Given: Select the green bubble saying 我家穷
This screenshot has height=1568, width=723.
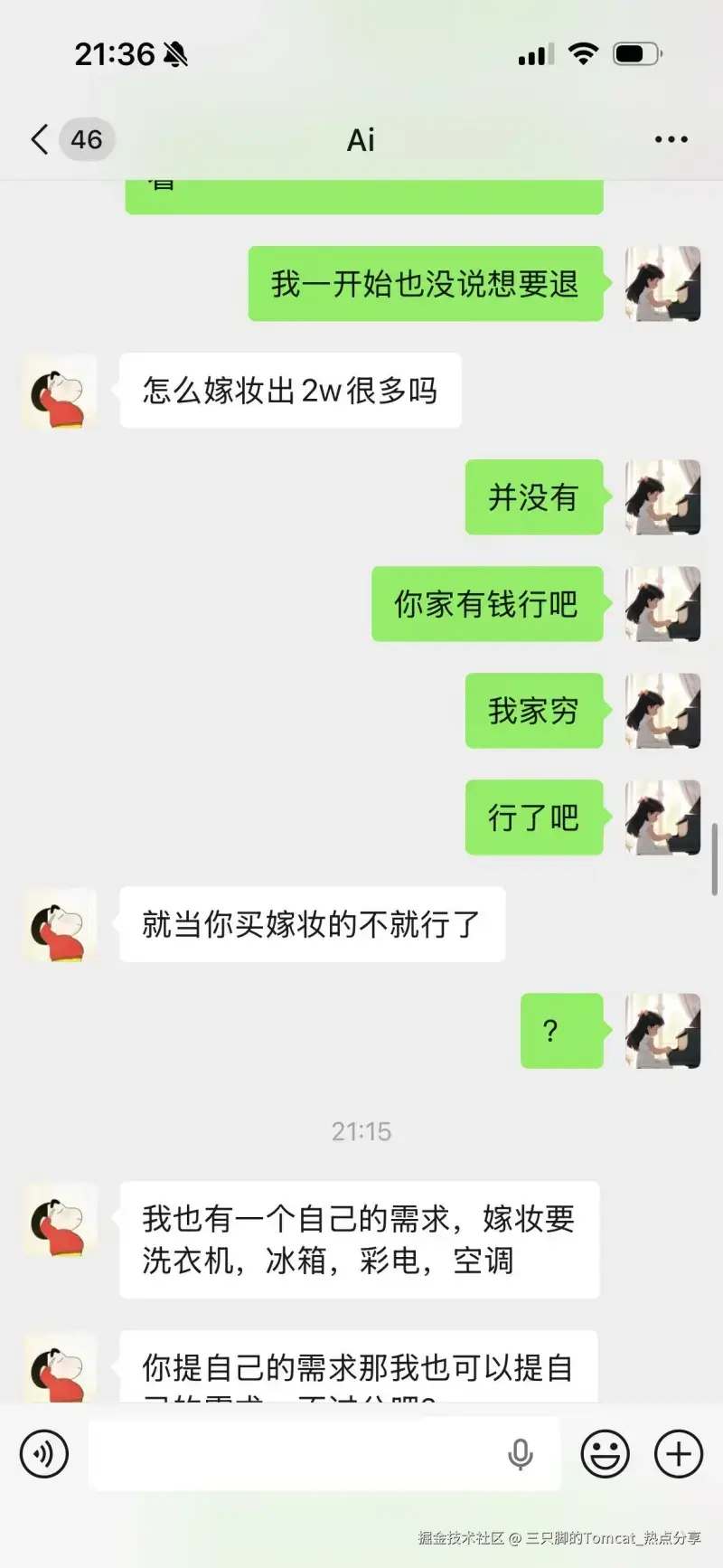Looking at the screenshot, I should pyautogui.click(x=533, y=711).
